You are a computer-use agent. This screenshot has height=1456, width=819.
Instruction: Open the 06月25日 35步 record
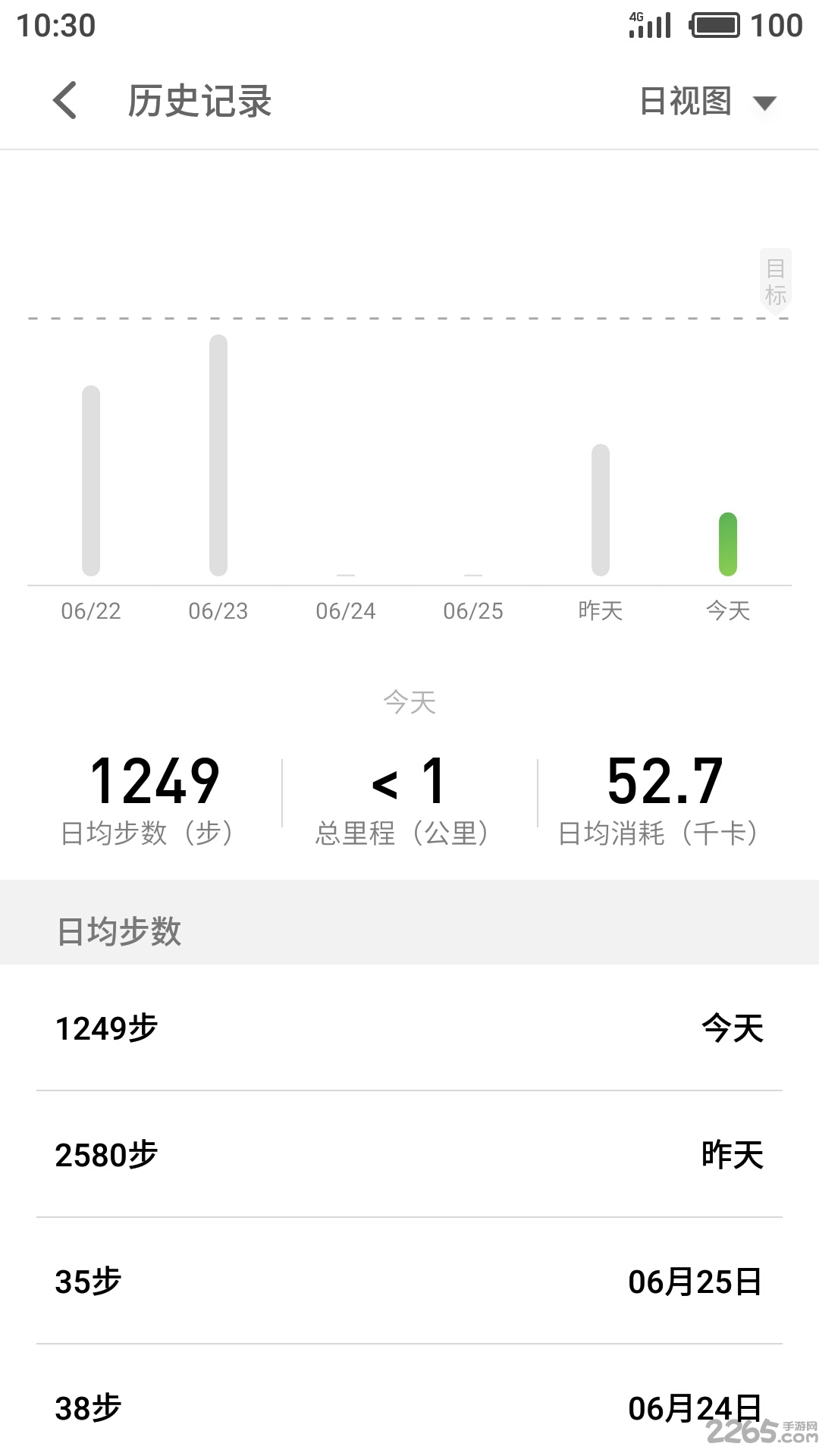[x=409, y=1280]
